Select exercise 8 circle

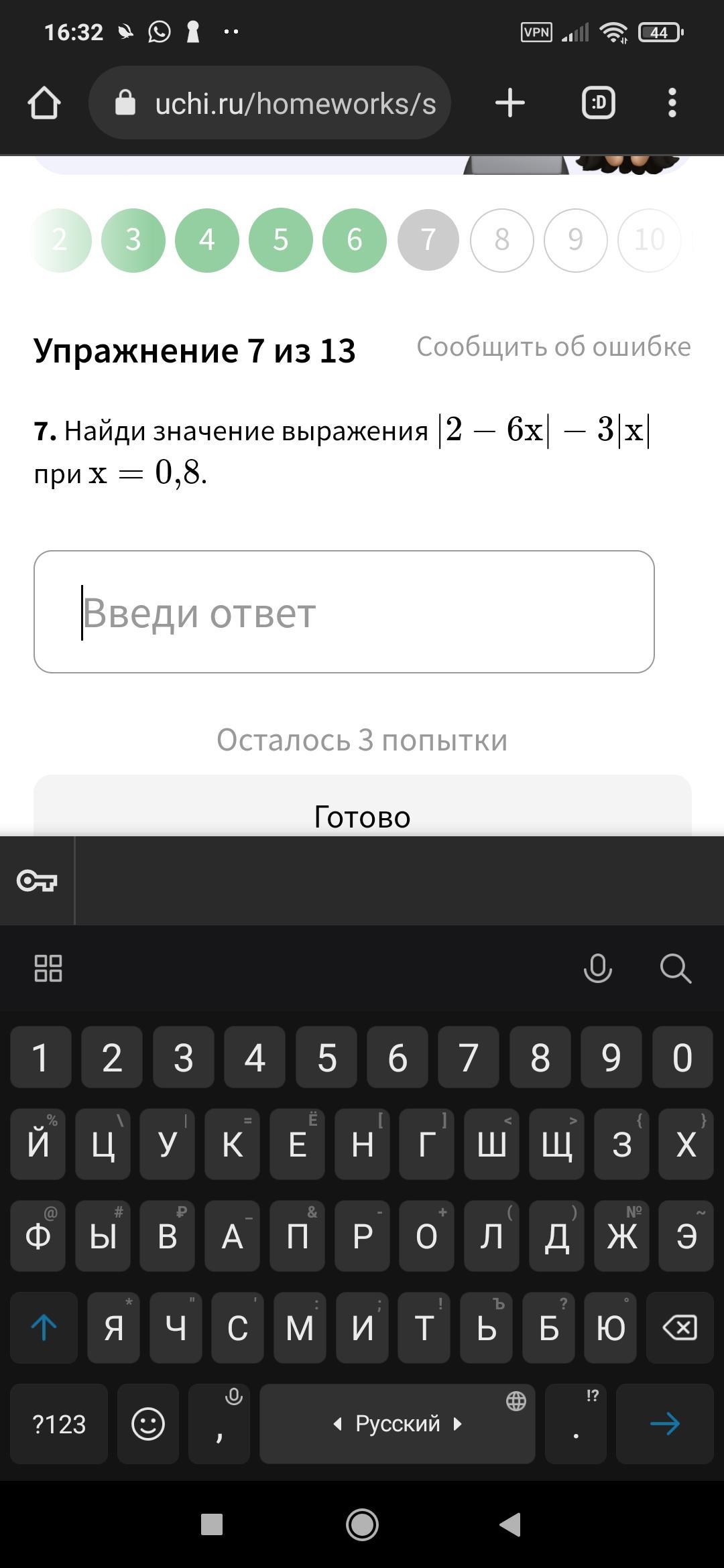(x=502, y=240)
